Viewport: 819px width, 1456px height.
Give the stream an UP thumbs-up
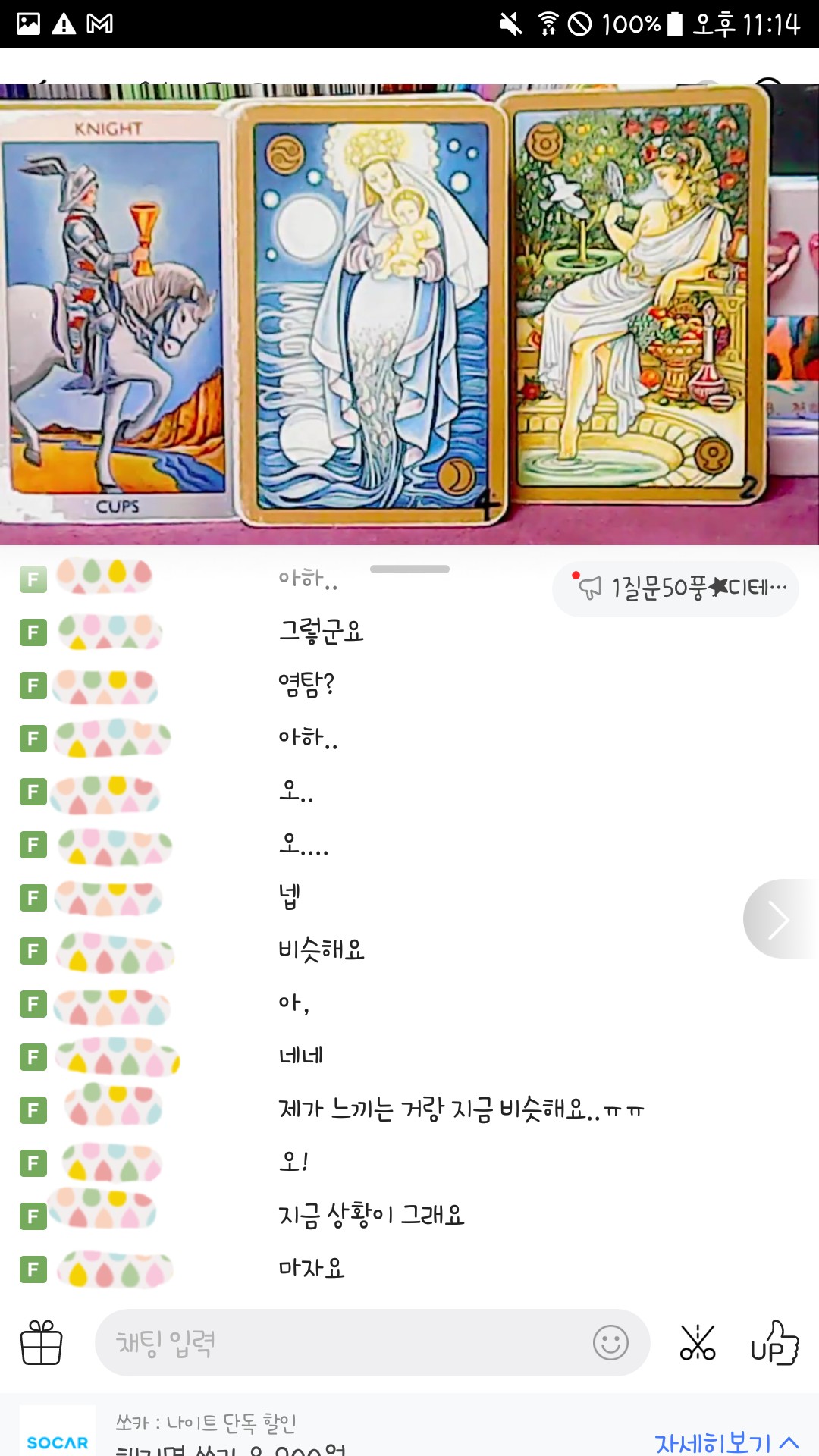coord(773,1343)
